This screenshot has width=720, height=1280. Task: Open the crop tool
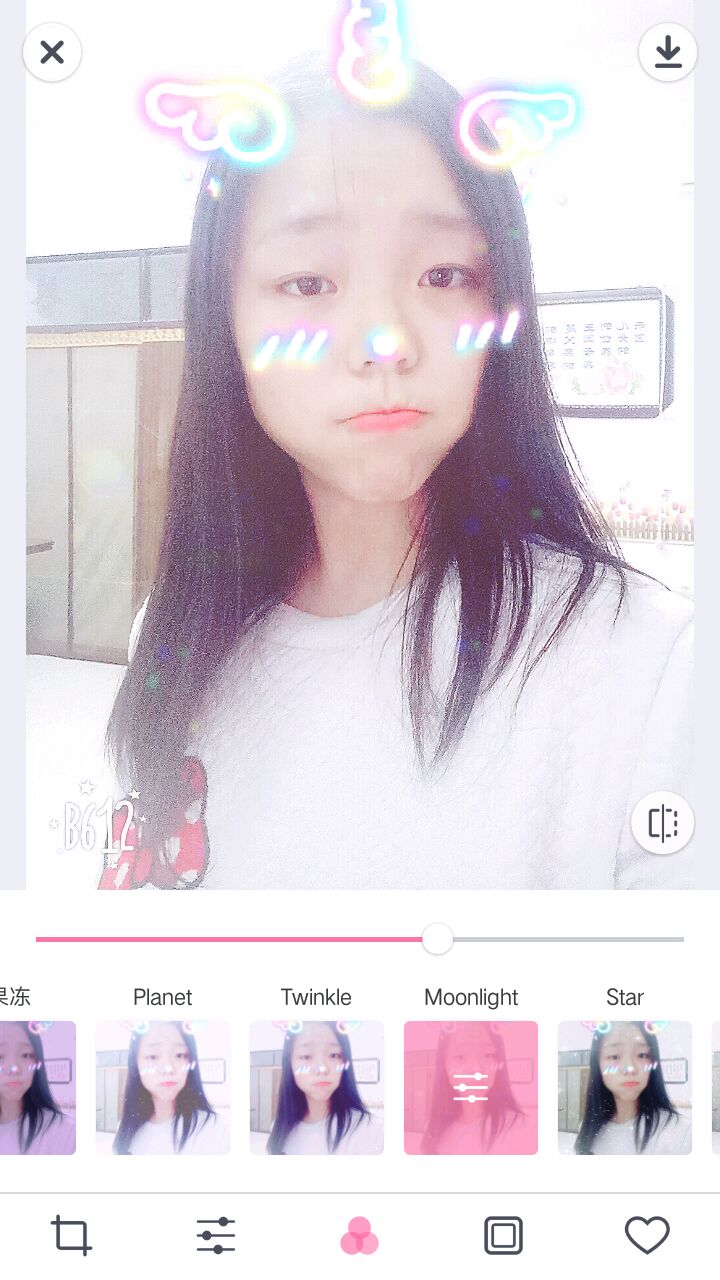[71, 1236]
